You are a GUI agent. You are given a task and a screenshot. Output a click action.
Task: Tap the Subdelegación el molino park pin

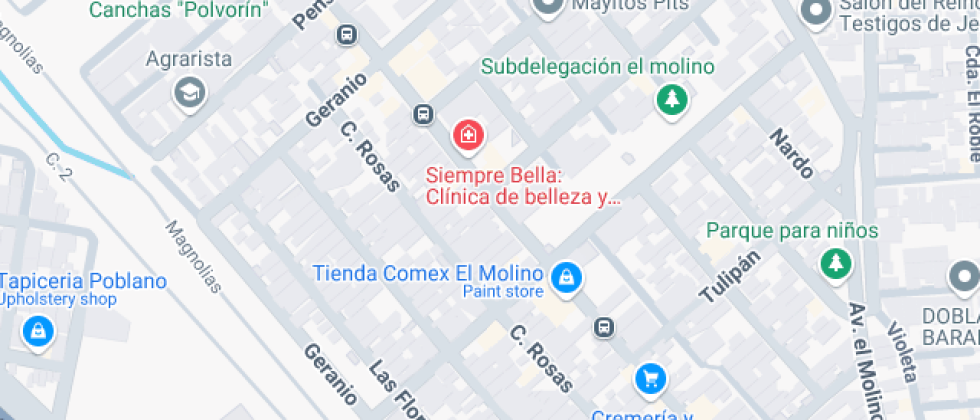coord(672,99)
